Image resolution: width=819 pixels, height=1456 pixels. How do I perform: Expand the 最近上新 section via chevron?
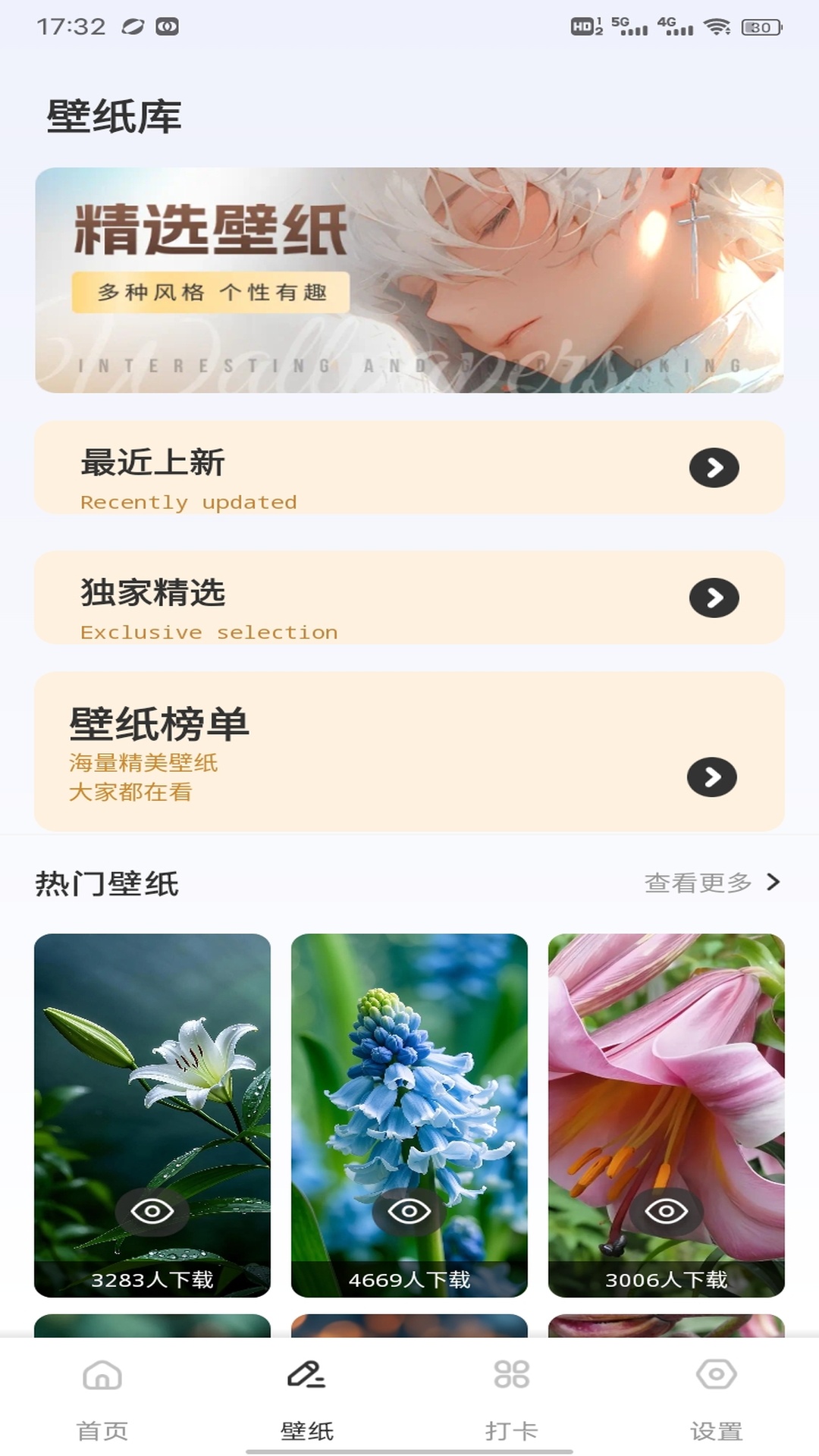pos(714,468)
